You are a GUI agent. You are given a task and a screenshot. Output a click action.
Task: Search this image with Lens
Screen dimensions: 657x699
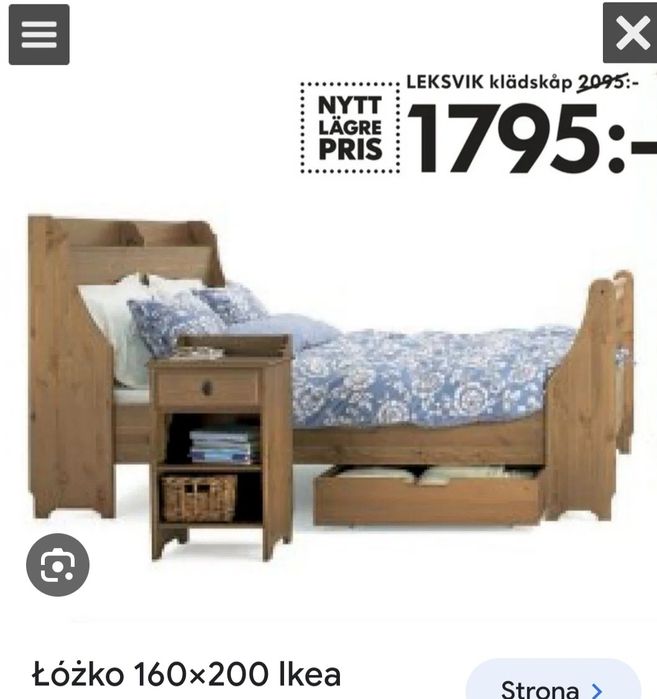point(58,565)
